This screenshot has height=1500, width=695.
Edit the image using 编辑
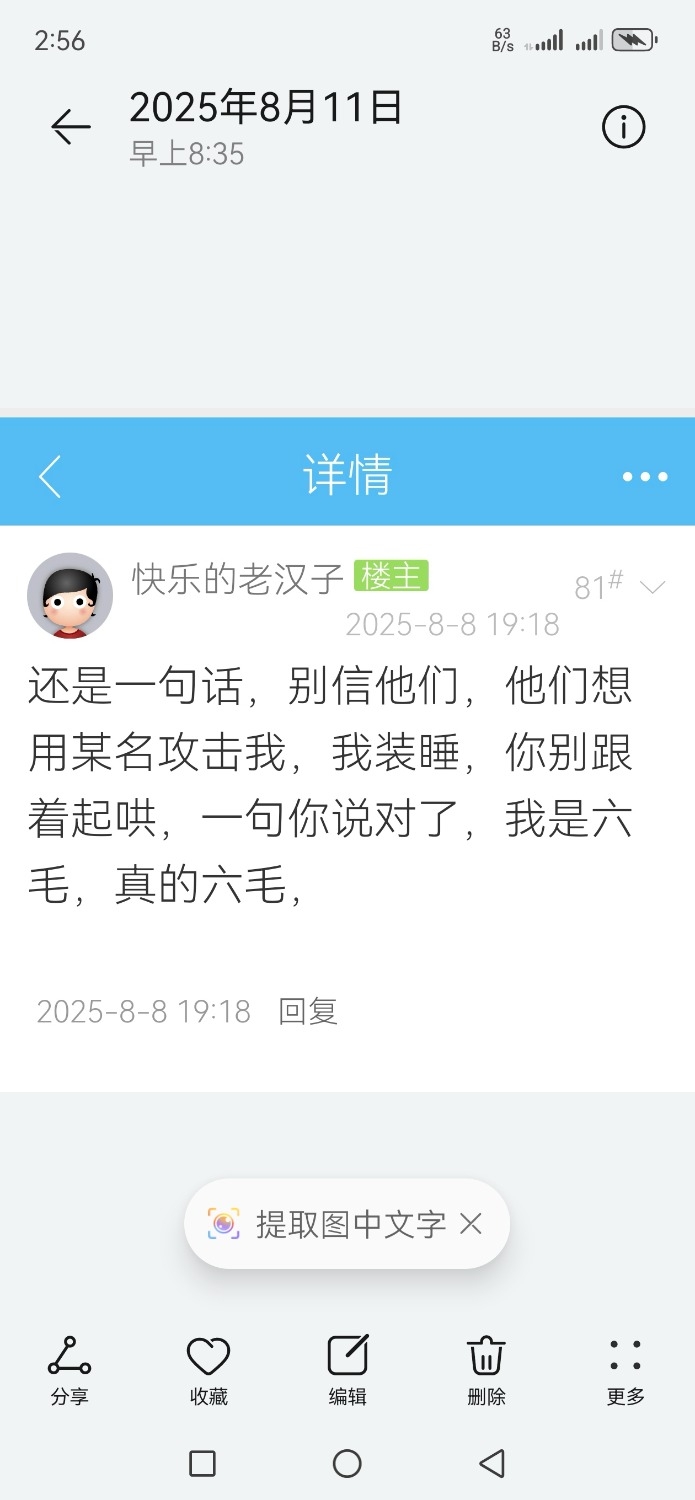(x=347, y=1371)
